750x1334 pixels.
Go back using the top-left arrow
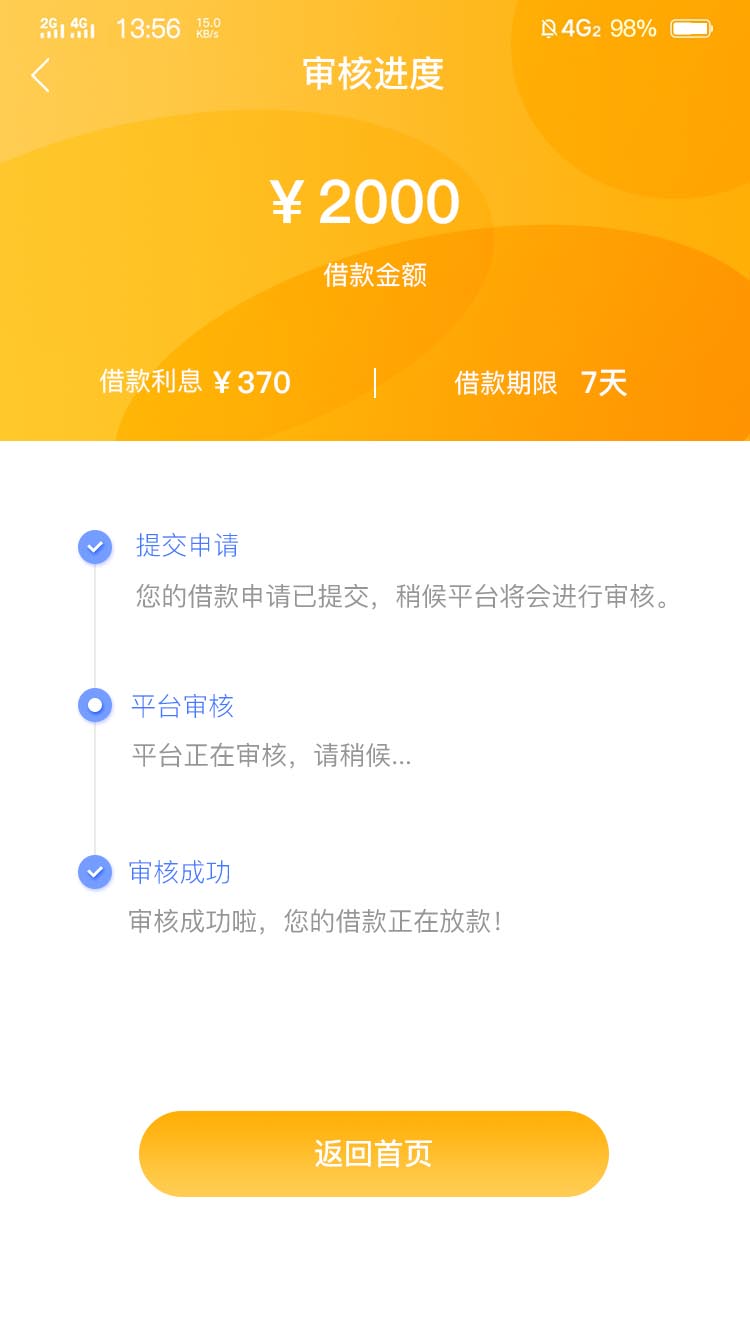coord(40,75)
